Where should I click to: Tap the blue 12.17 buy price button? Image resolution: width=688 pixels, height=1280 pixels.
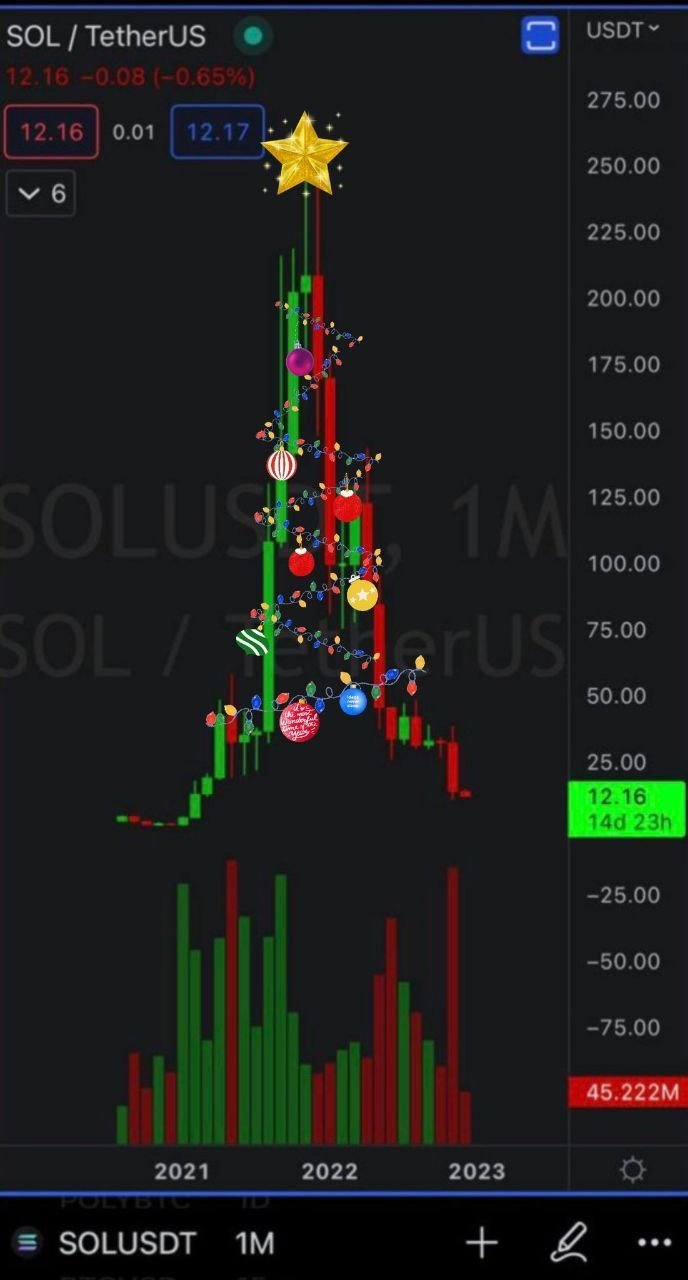pos(217,131)
